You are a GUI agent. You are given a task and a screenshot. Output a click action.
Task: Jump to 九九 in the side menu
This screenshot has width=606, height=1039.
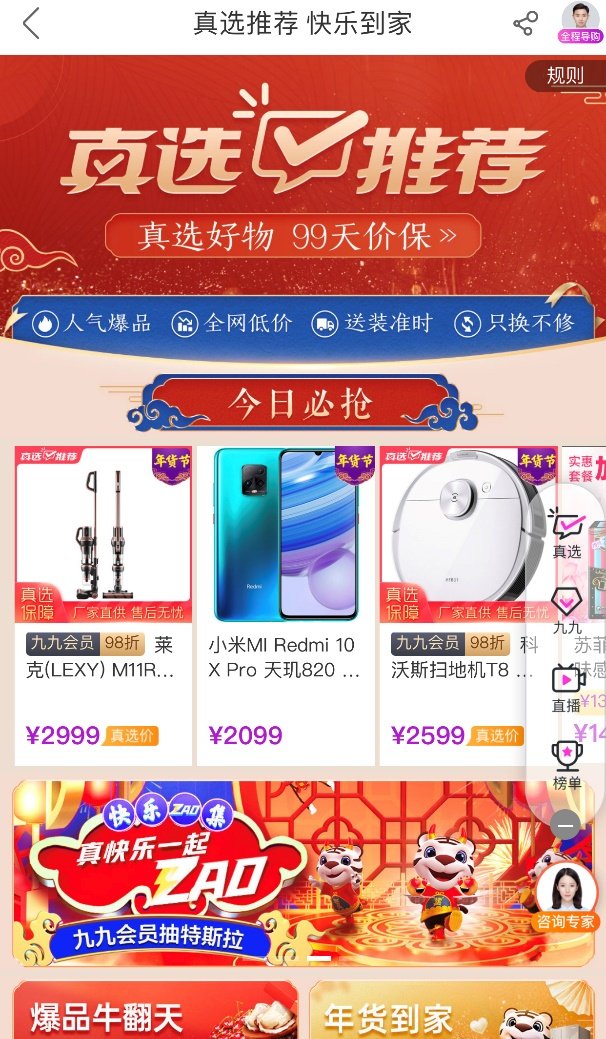coord(566,609)
